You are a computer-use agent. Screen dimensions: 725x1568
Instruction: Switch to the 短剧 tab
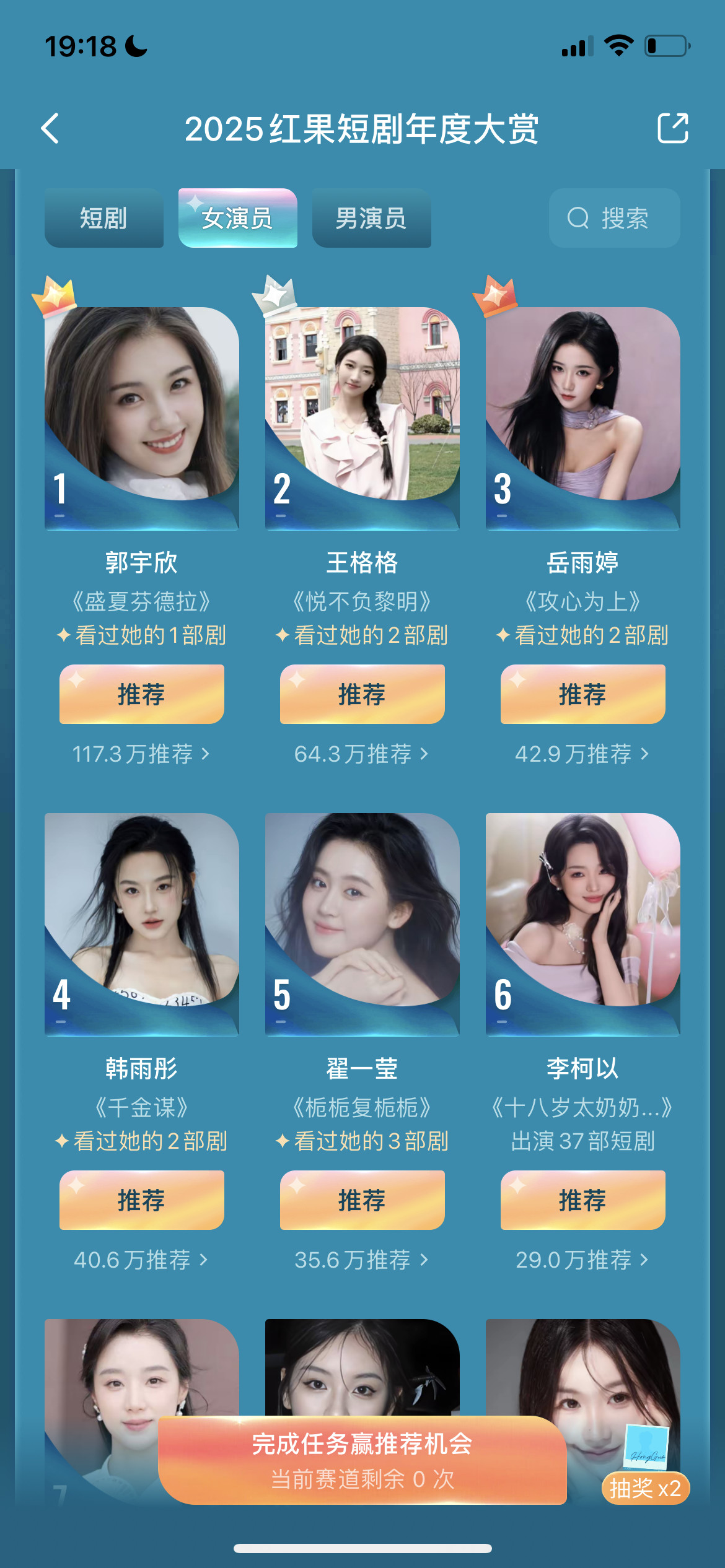point(104,218)
